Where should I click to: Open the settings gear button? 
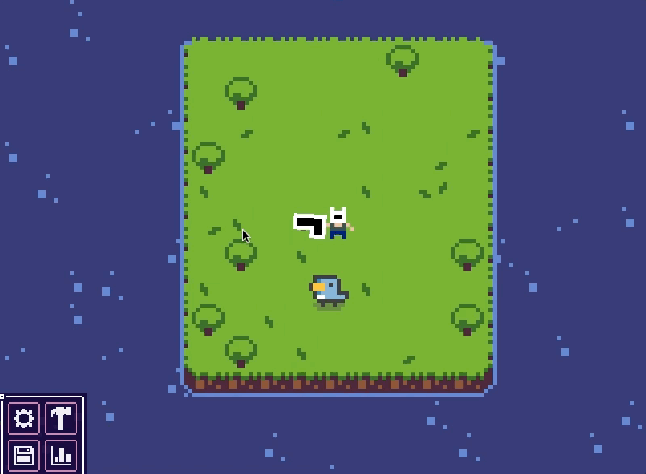click(x=24, y=418)
